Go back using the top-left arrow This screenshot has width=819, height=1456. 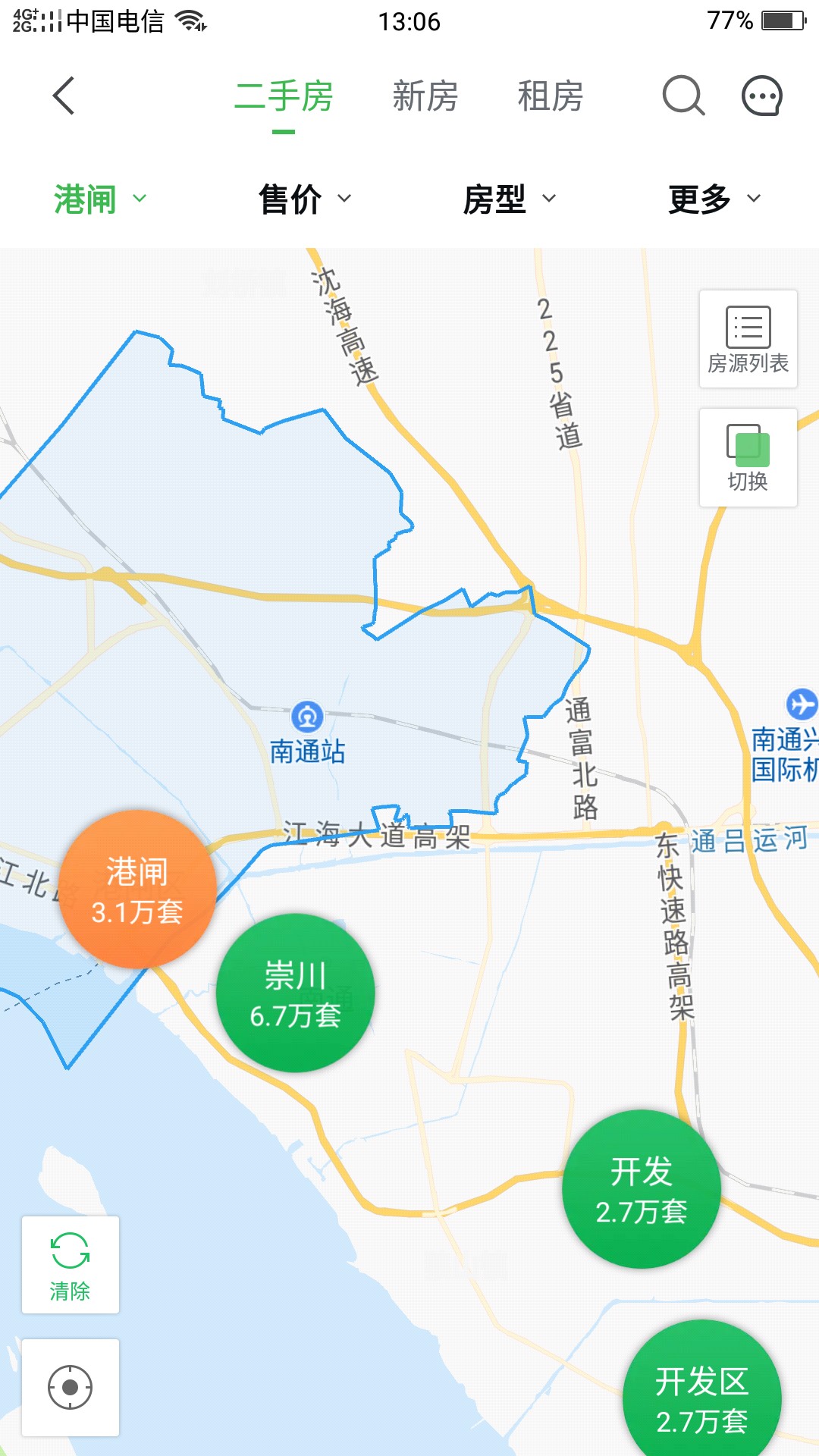click(64, 96)
